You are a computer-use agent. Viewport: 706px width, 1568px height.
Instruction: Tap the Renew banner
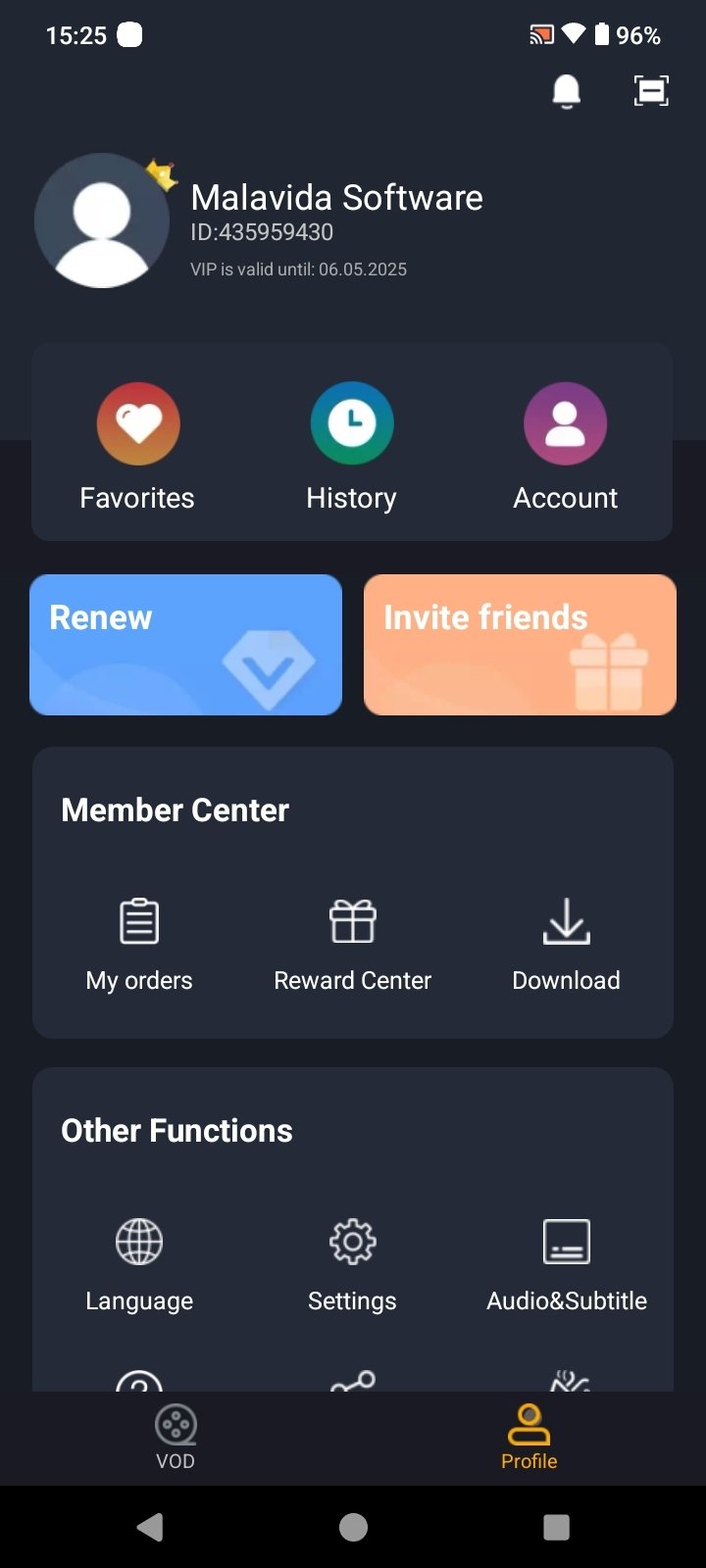185,644
